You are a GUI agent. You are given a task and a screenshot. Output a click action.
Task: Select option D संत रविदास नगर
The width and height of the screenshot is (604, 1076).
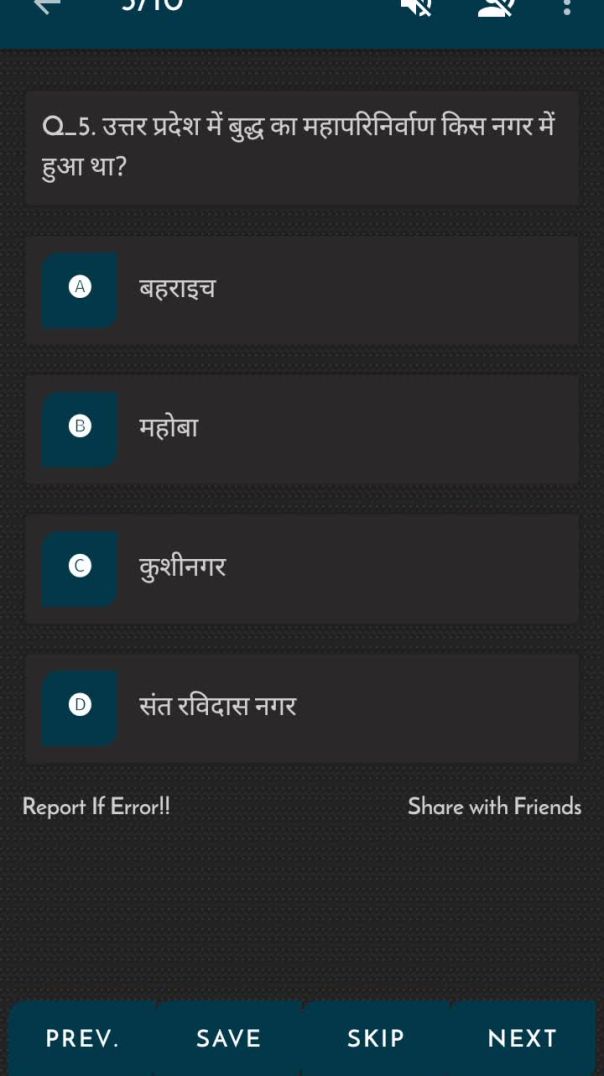[x=301, y=707]
